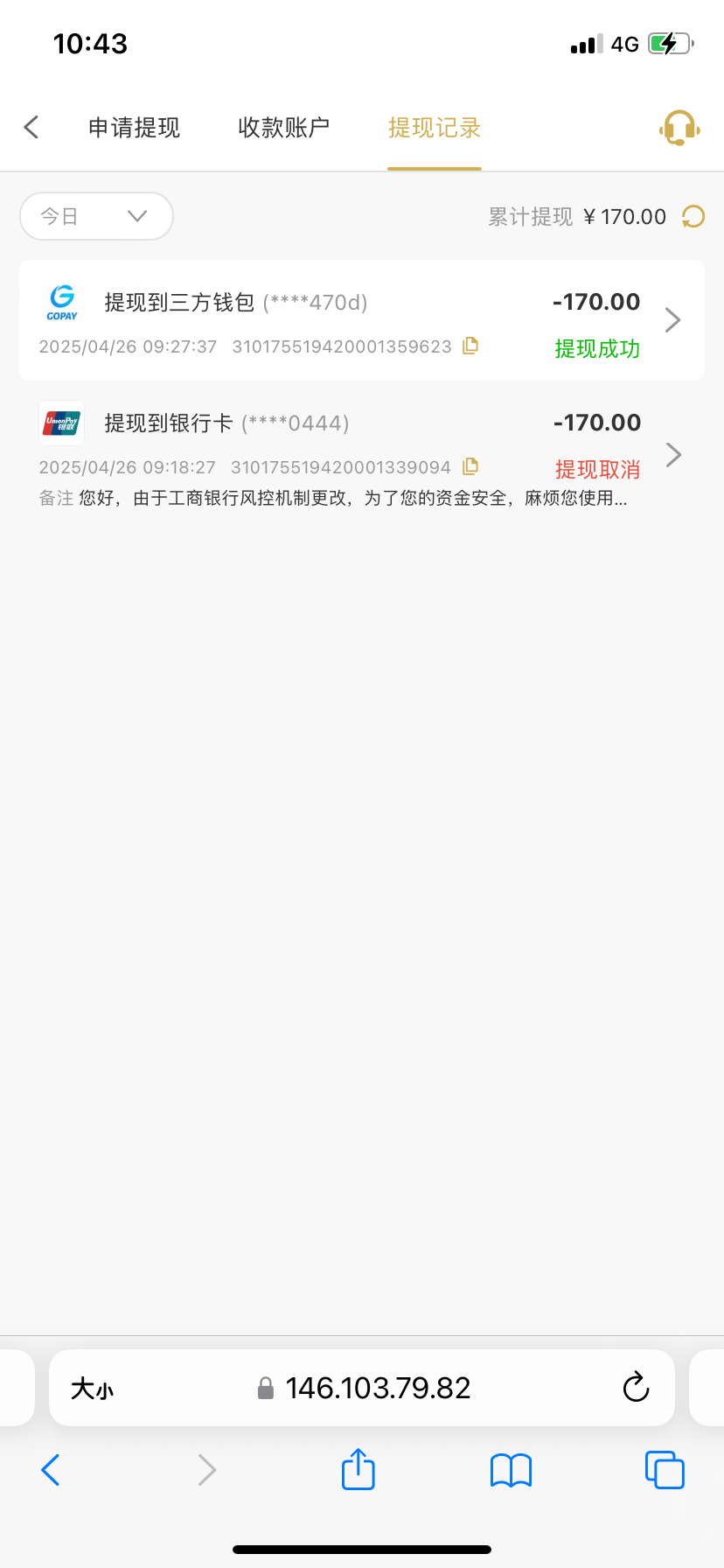Share this page from Safari toolbar
The height and width of the screenshot is (1568, 724).
358,1469
